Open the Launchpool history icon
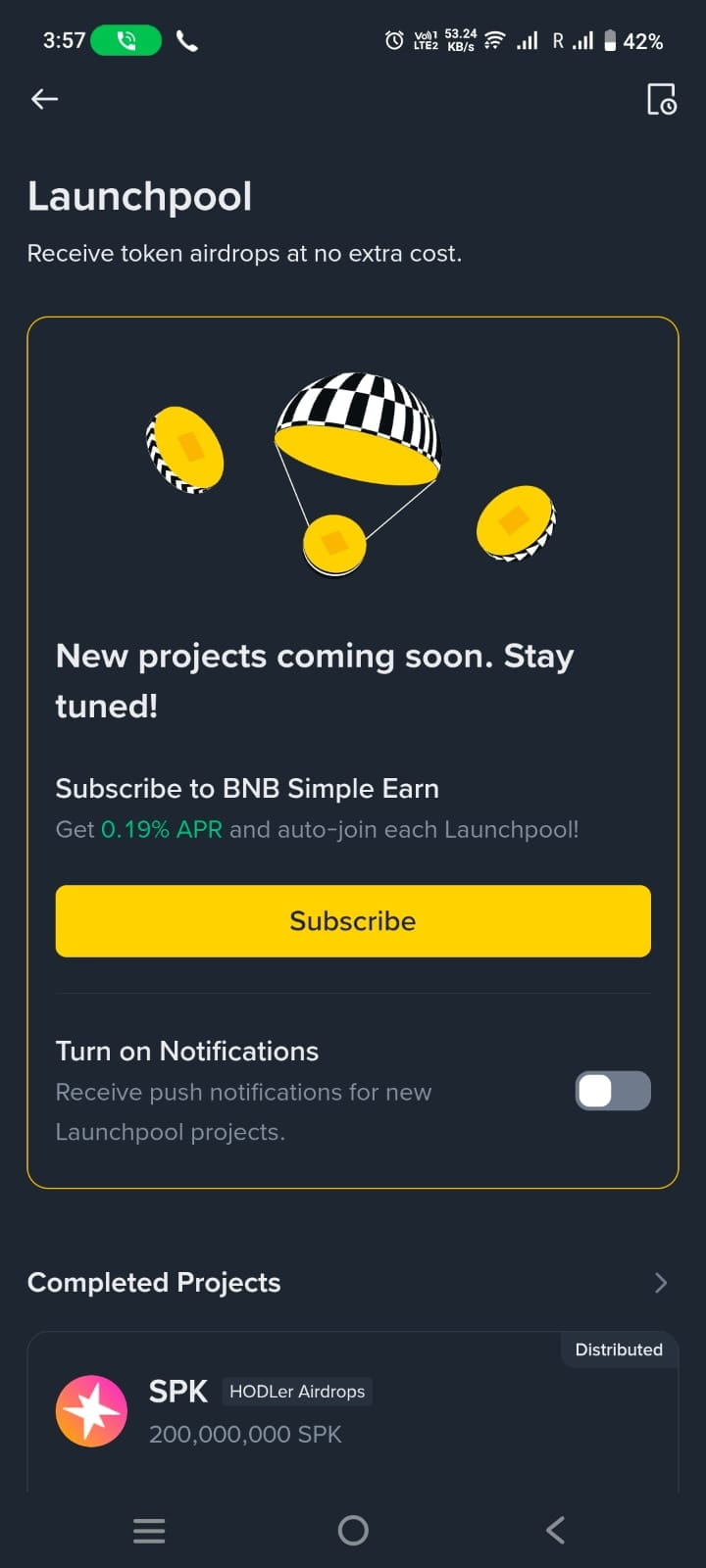This screenshot has width=706, height=1568. tap(661, 99)
